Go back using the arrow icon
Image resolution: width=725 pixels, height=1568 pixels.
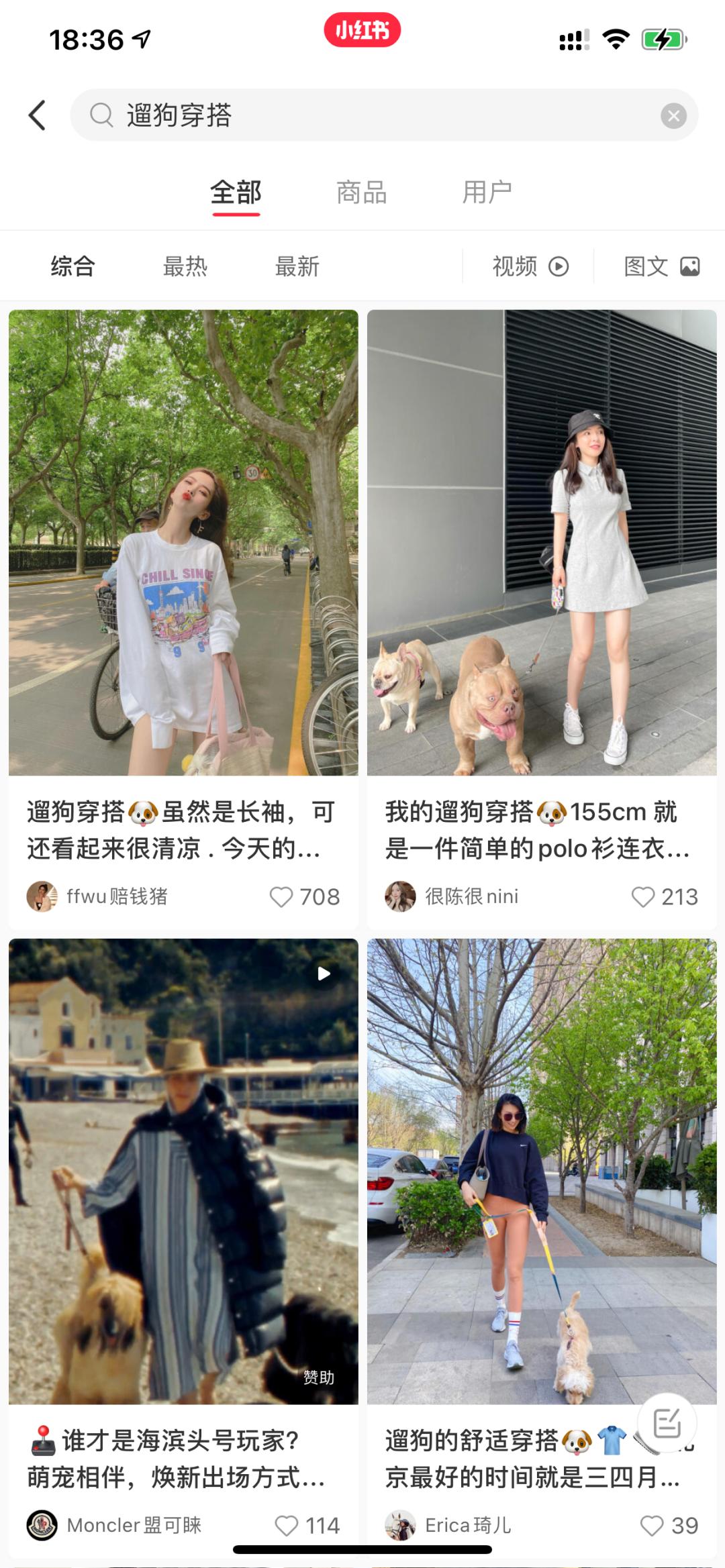38,115
